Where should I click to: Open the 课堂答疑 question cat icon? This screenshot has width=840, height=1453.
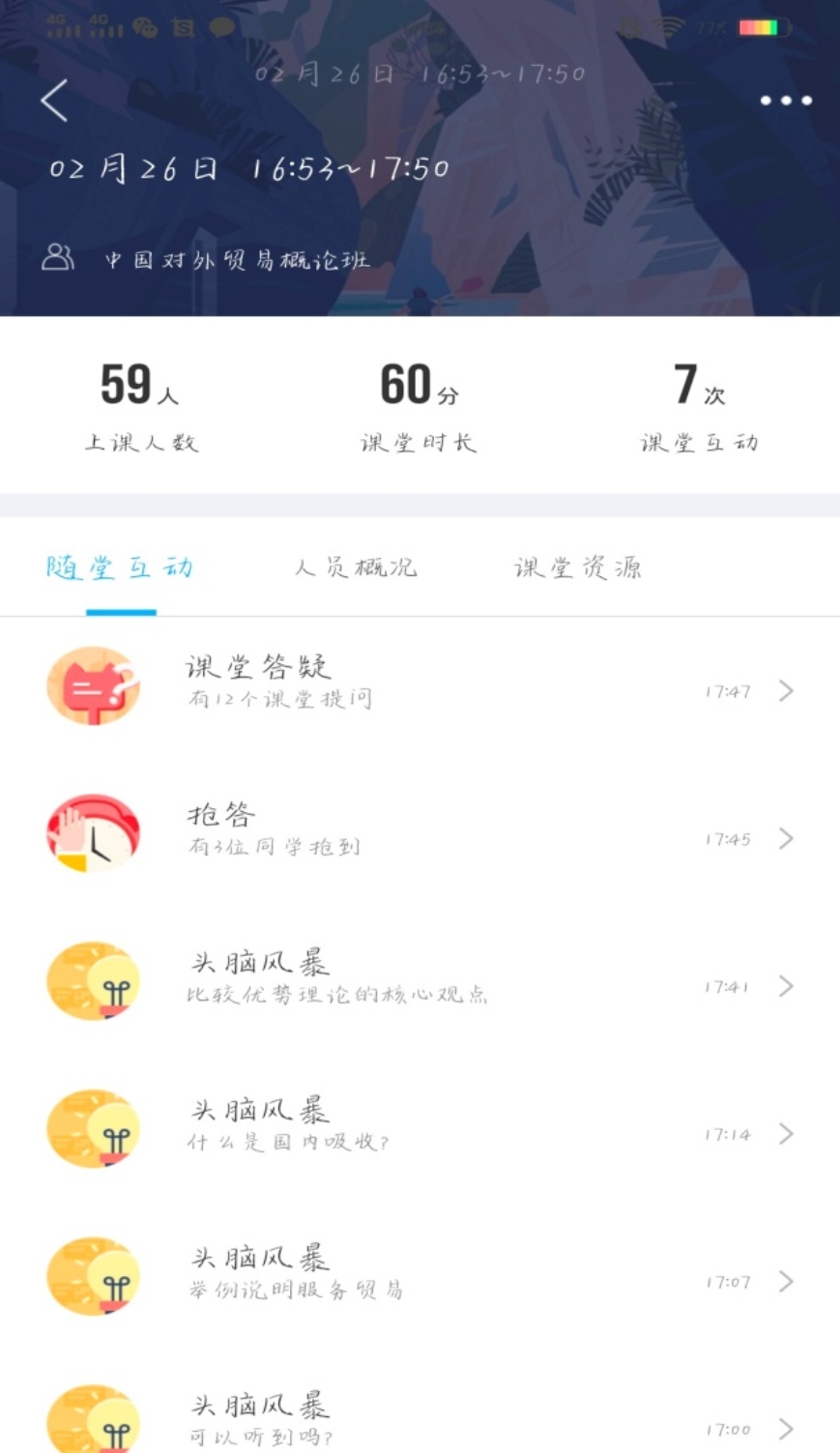(x=92, y=686)
